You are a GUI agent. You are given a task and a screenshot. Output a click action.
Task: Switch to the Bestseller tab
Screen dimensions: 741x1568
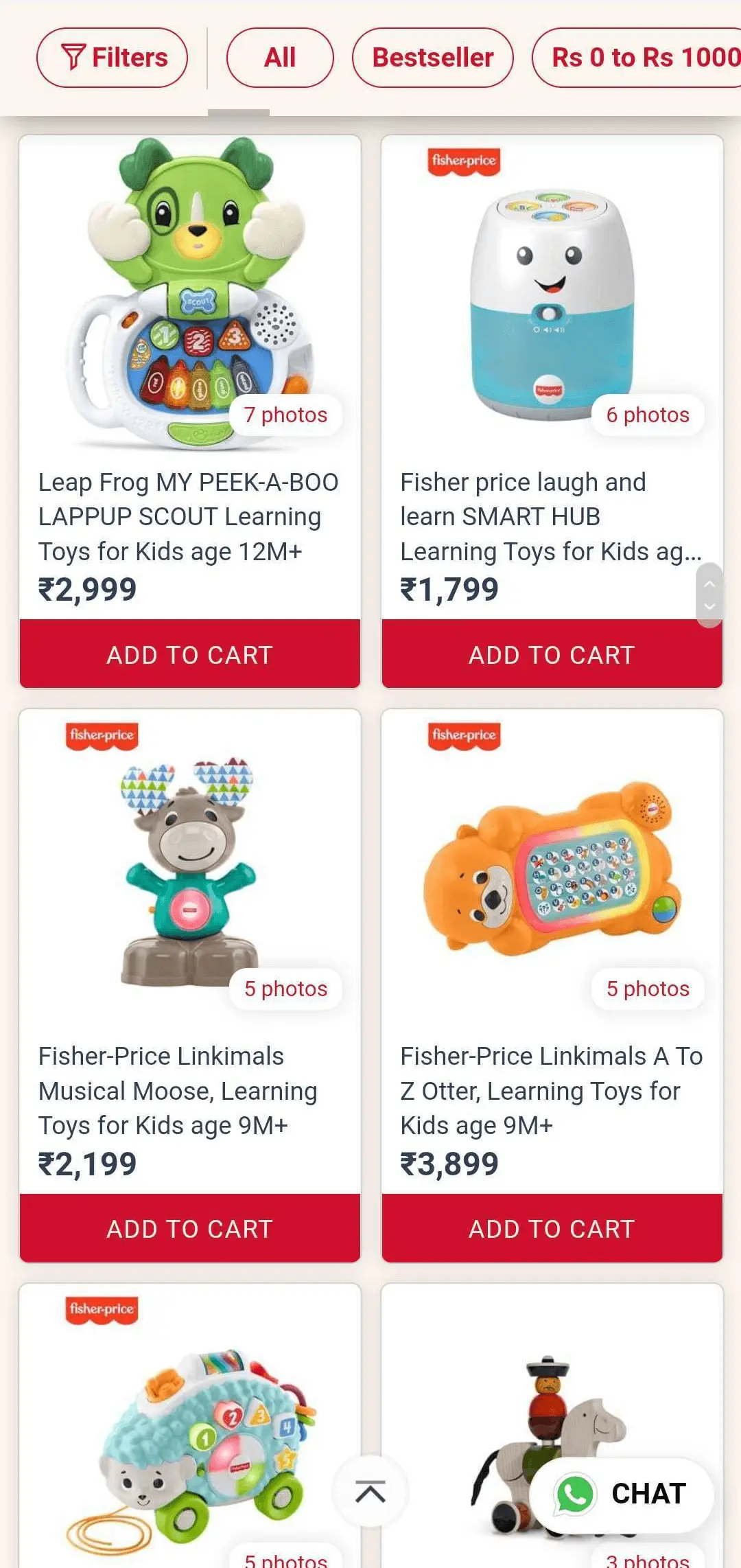coord(433,58)
